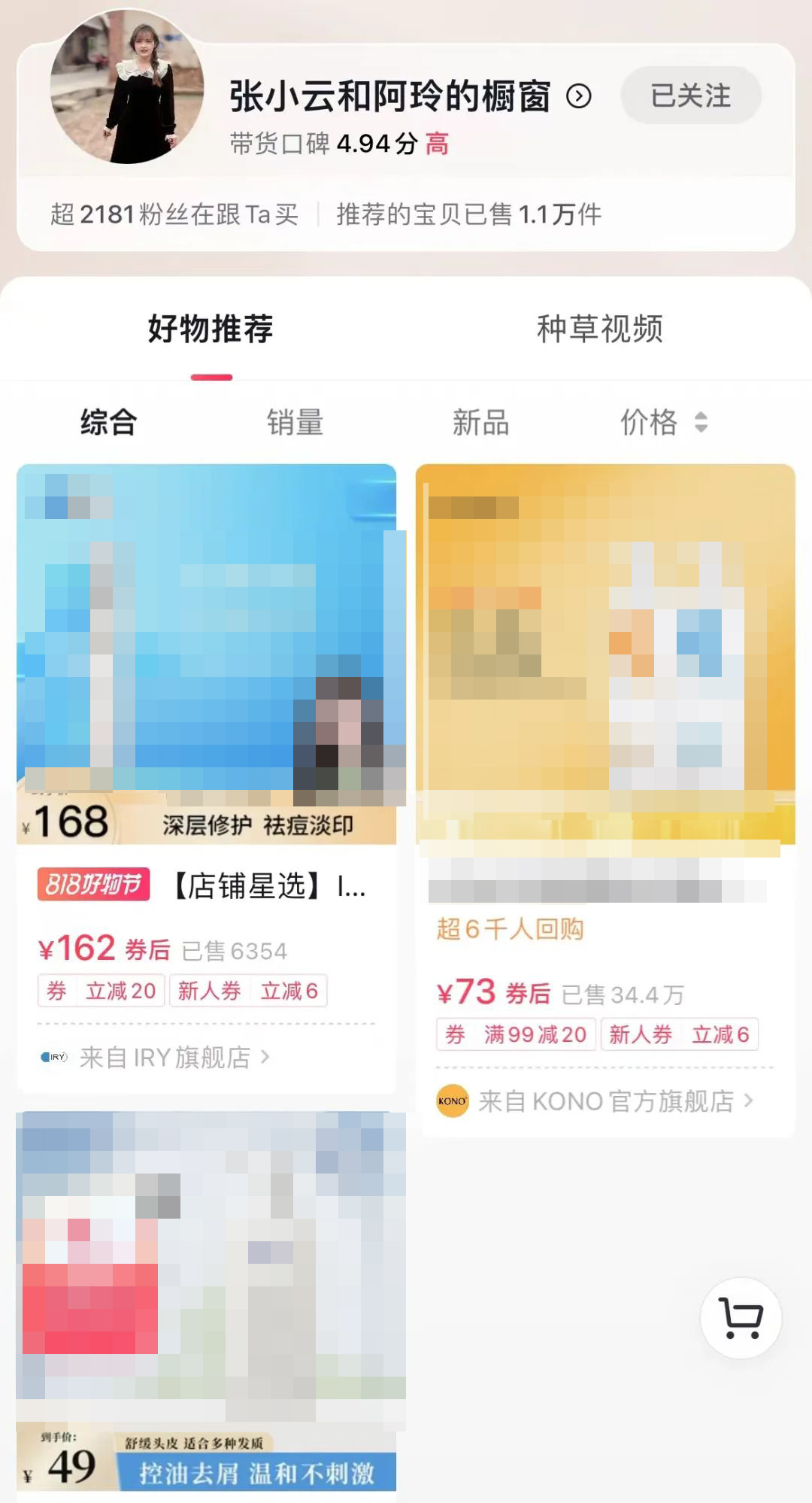
Task: Tap the 已关注 following button
Action: click(690, 96)
